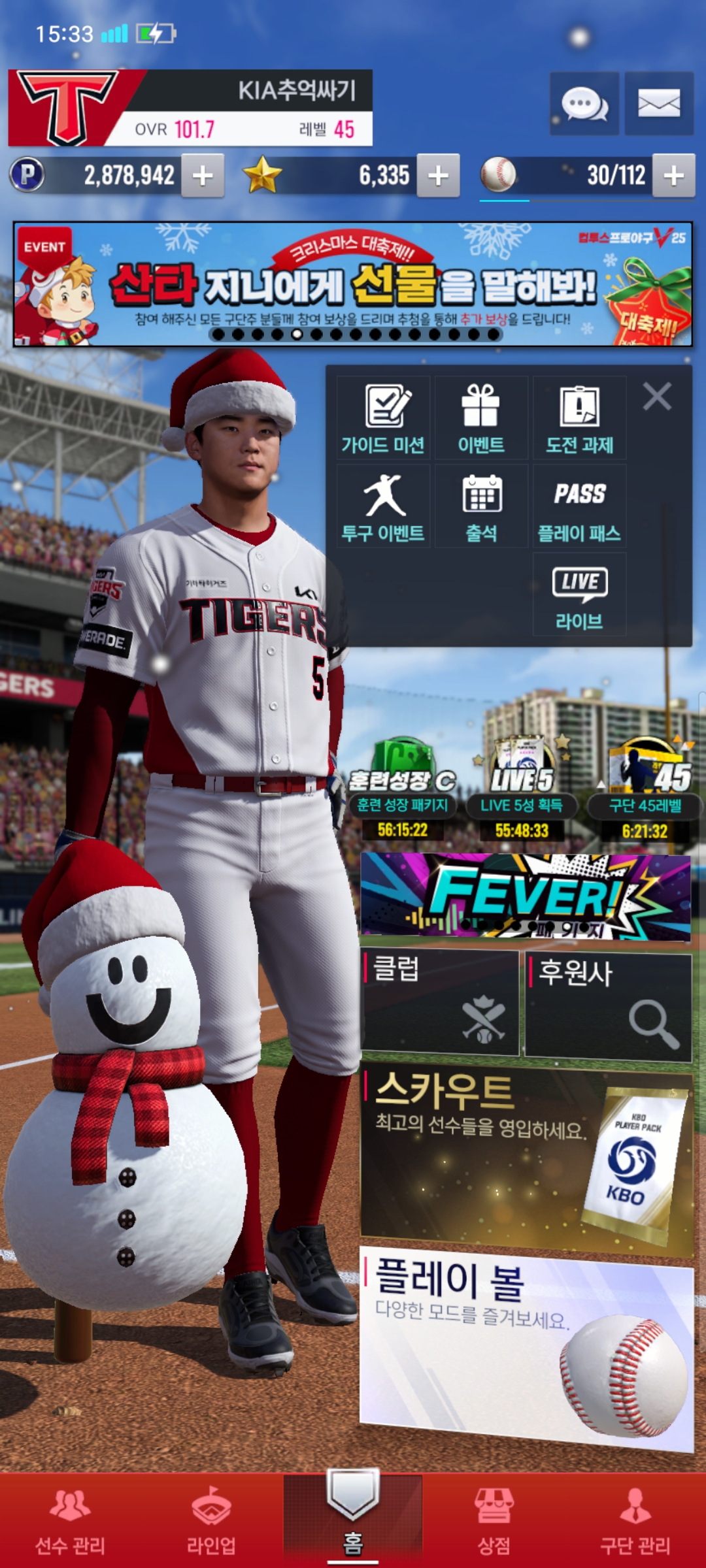This screenshot has height=1568, width=706.
Task: Add more stars with plus button
Action: pos(438,176)
